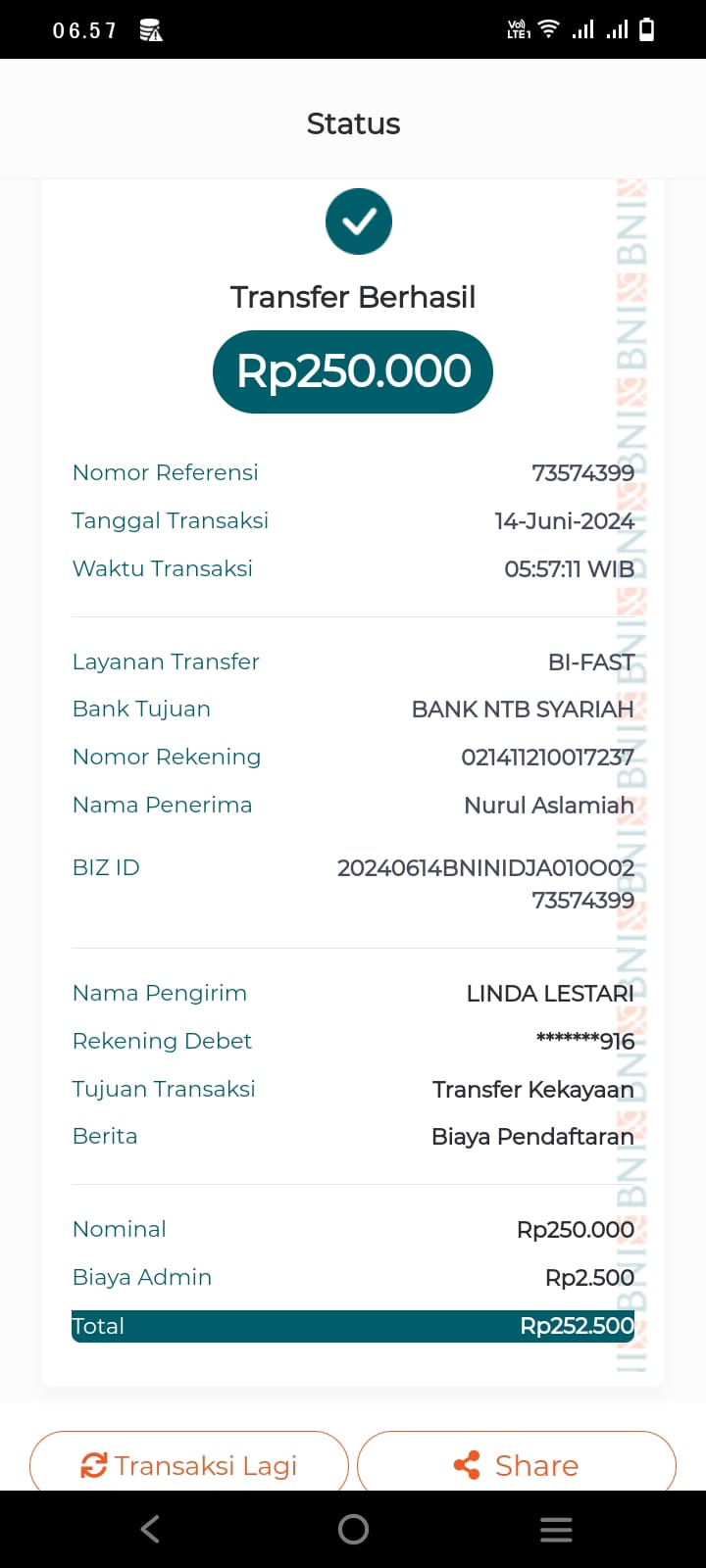Go back using system back button
This screenshot has width=706, height=1568.
click(150, 1529)
